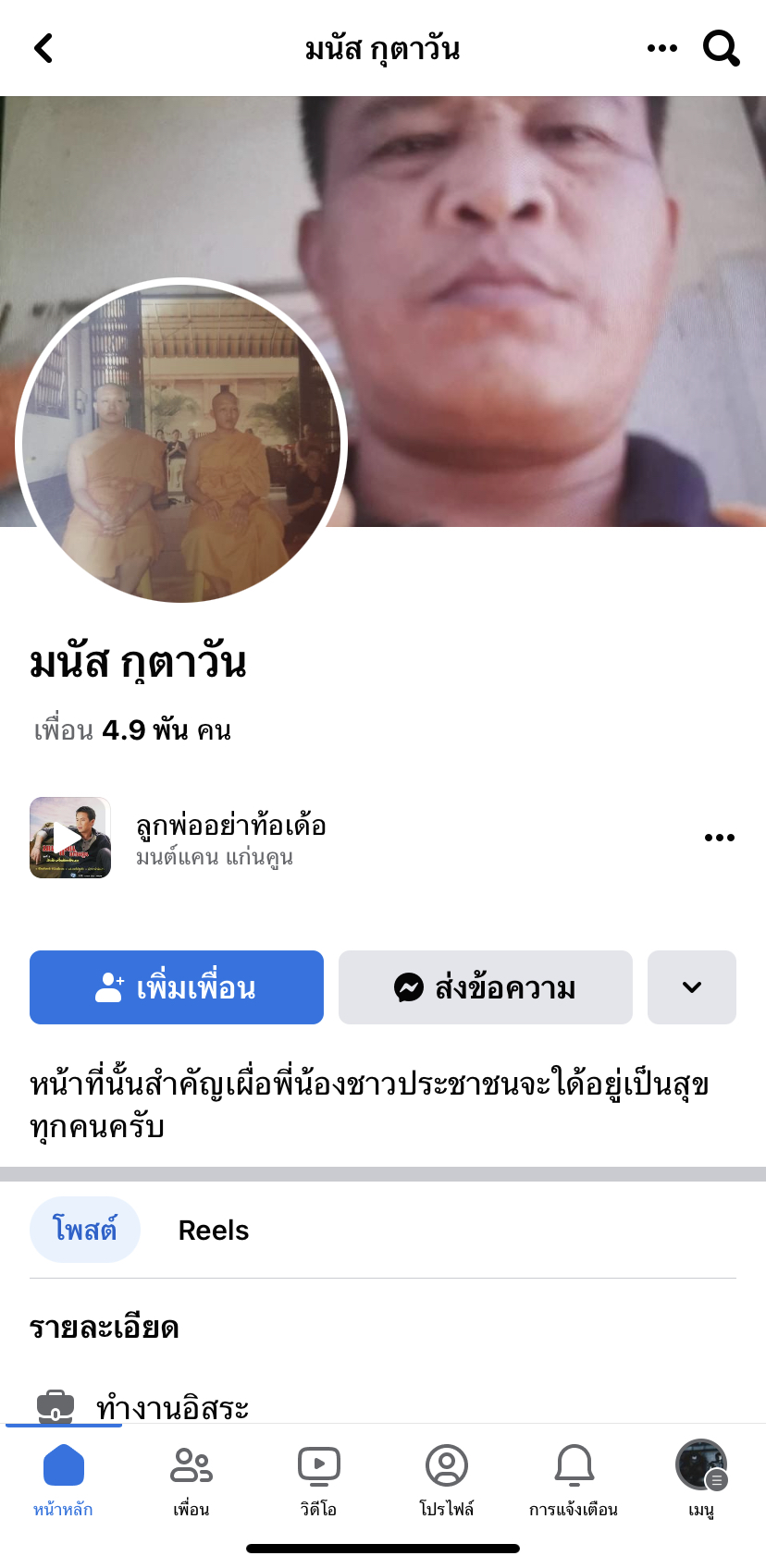Open options for the pinned song

(719, 838)
